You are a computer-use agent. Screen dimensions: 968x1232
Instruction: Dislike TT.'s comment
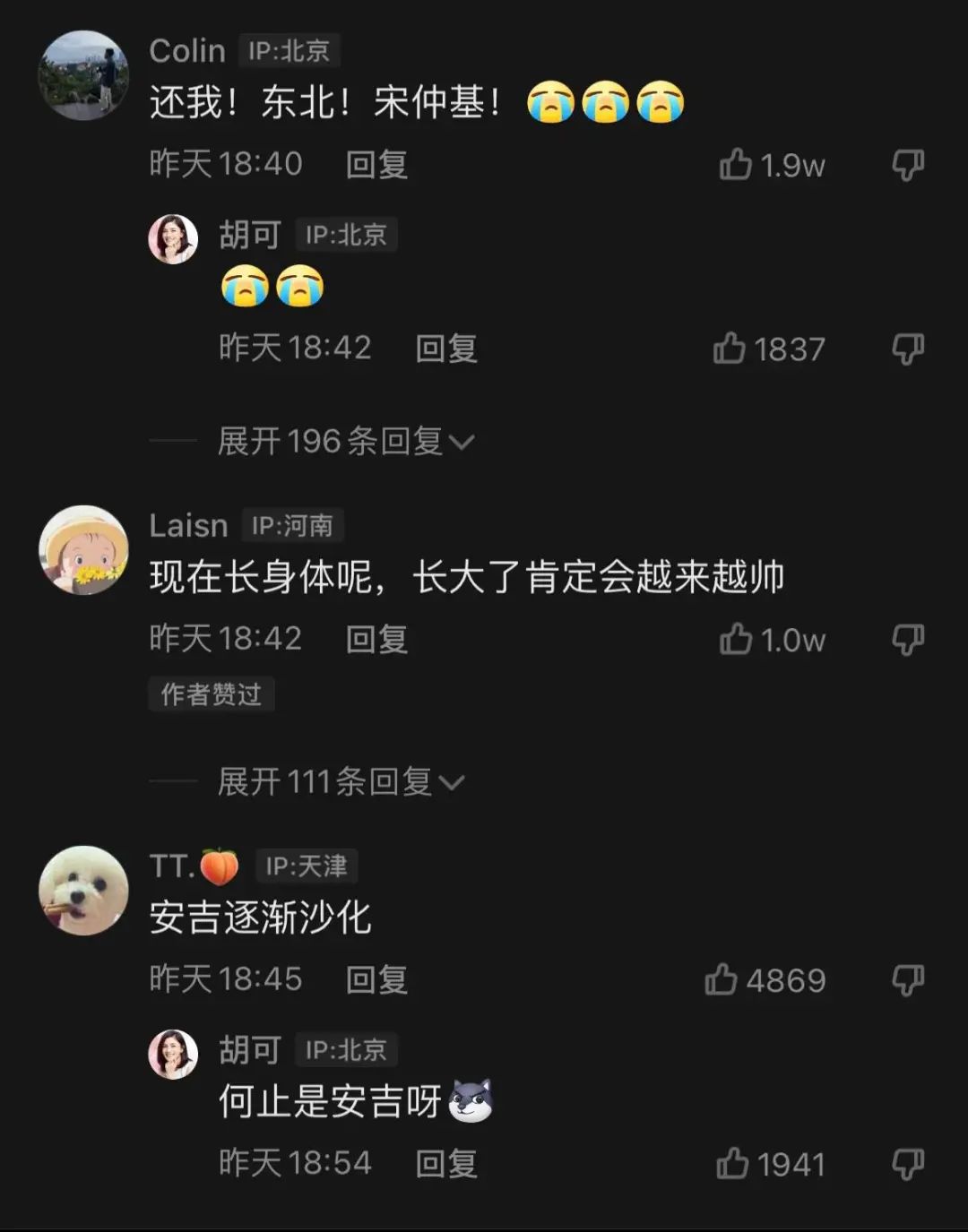pos(907,980)
